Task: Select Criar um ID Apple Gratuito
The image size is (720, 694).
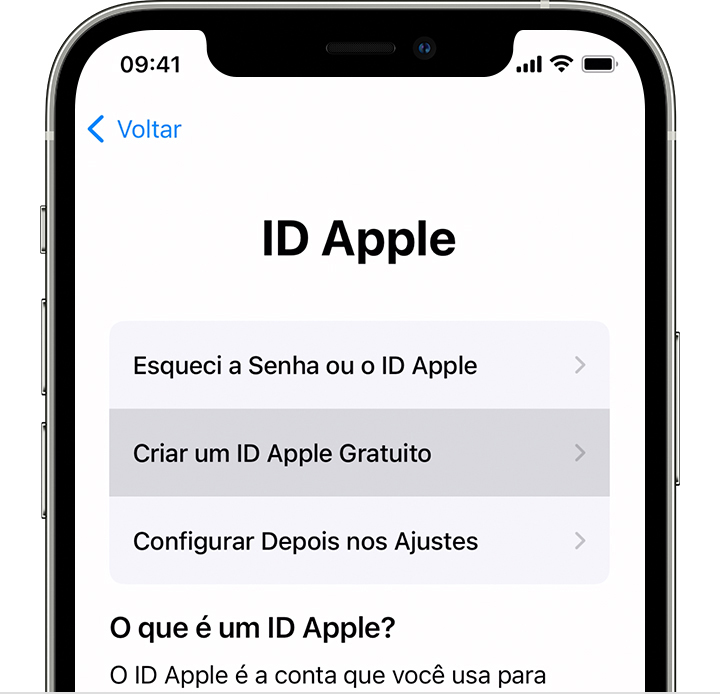Action: tap(358, 453)
